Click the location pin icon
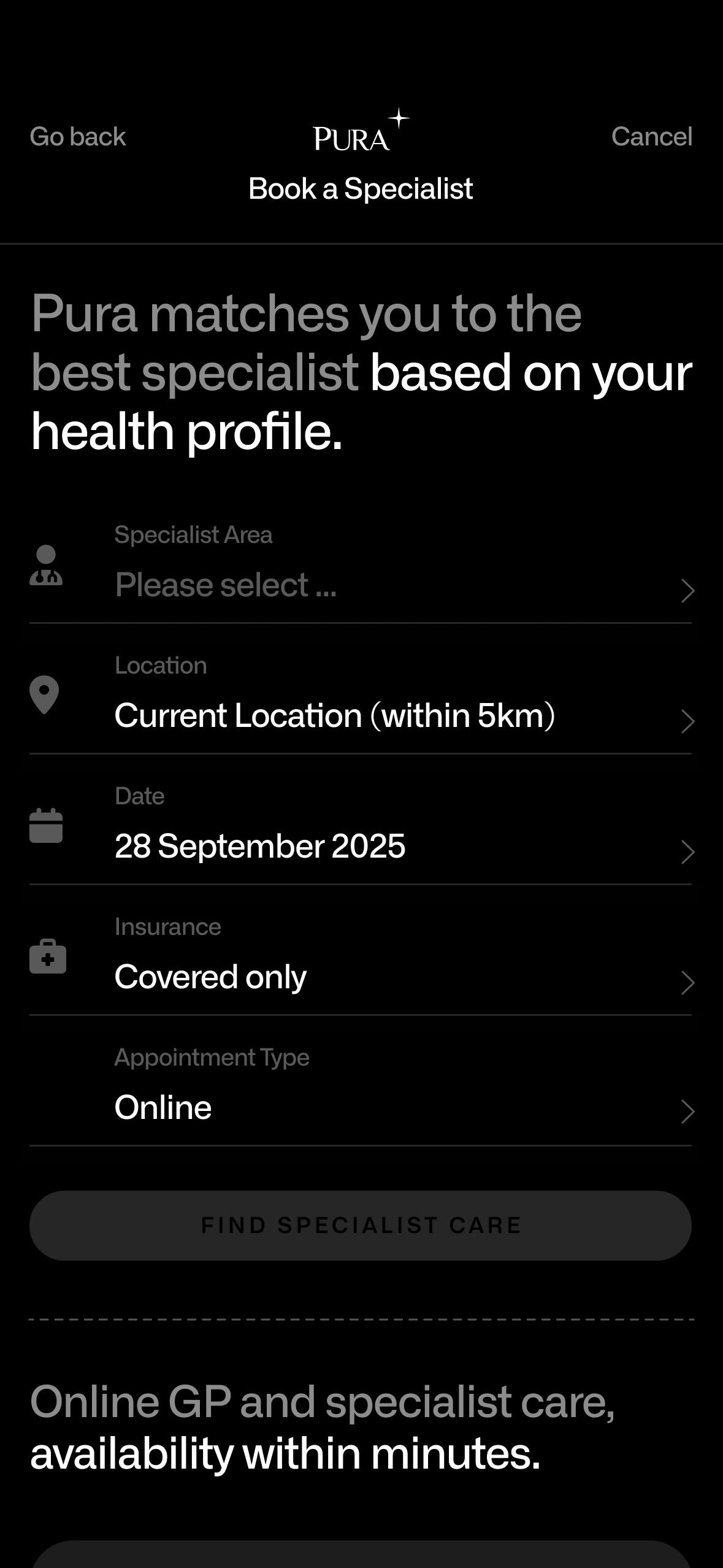The height and width of the screenshot is (1568, 723). point(45,696)
